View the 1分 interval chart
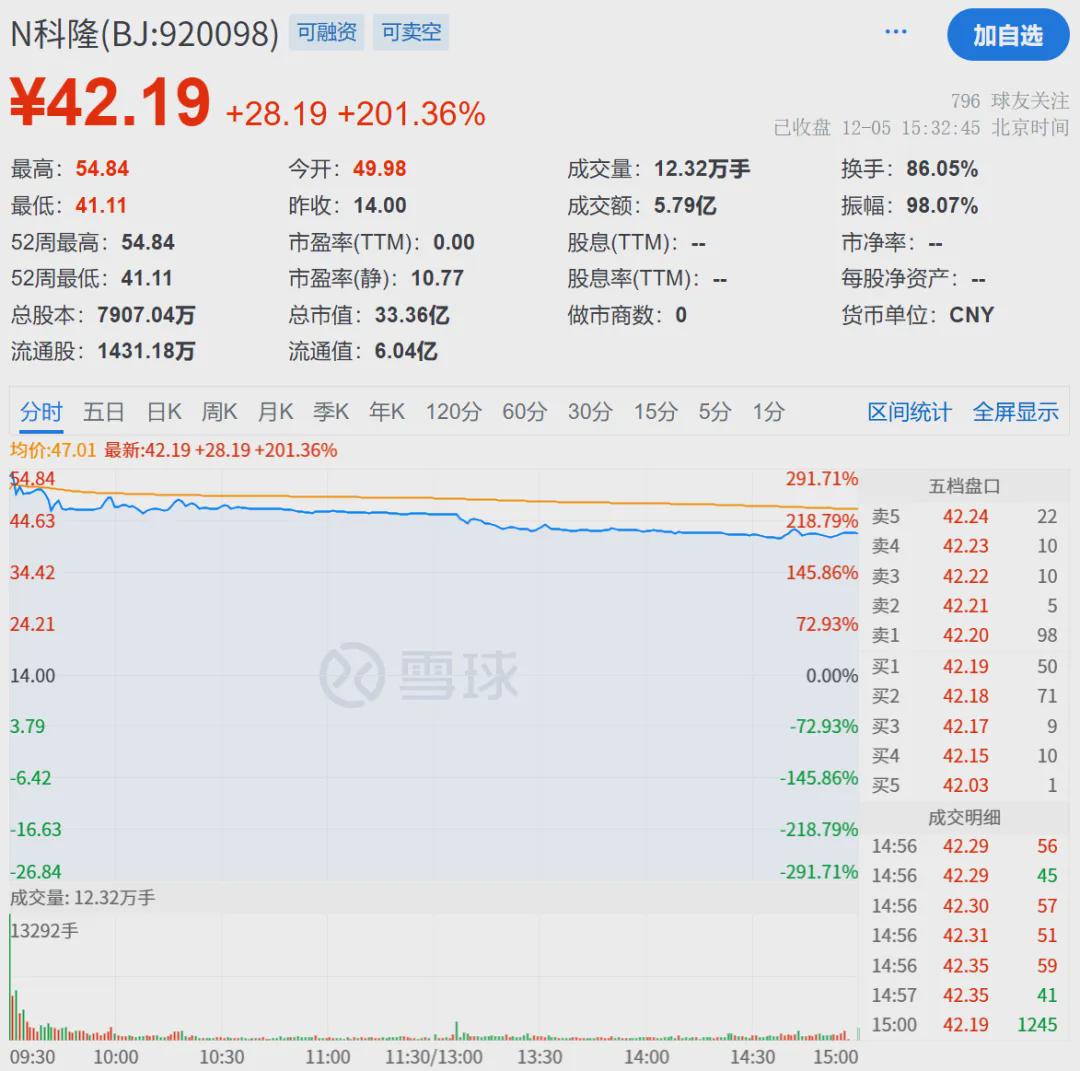1080x1071 pixels. (x=769, y=412)
